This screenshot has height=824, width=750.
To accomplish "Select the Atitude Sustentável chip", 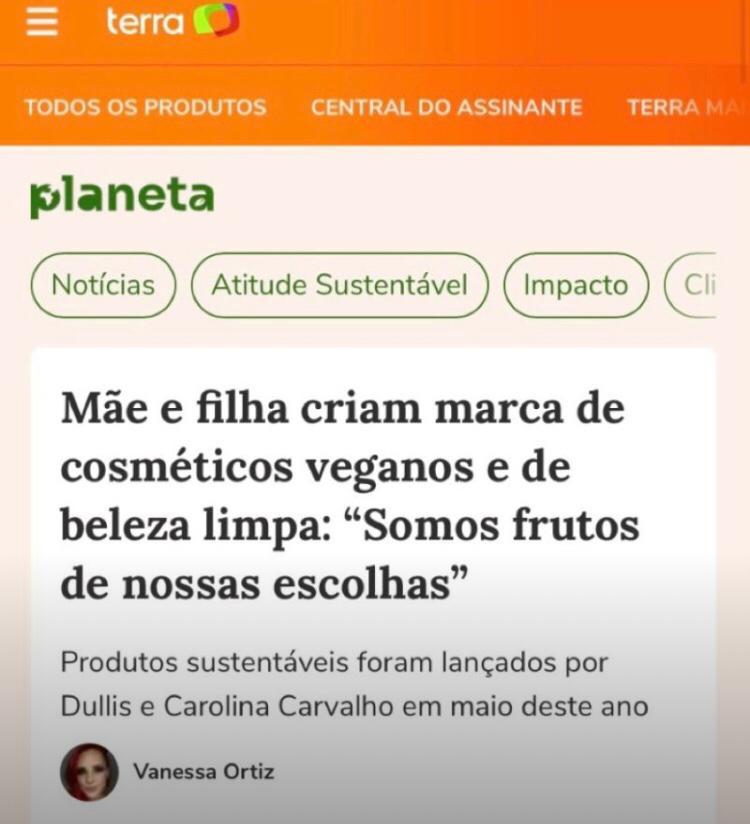I will (x=339, y=285).
